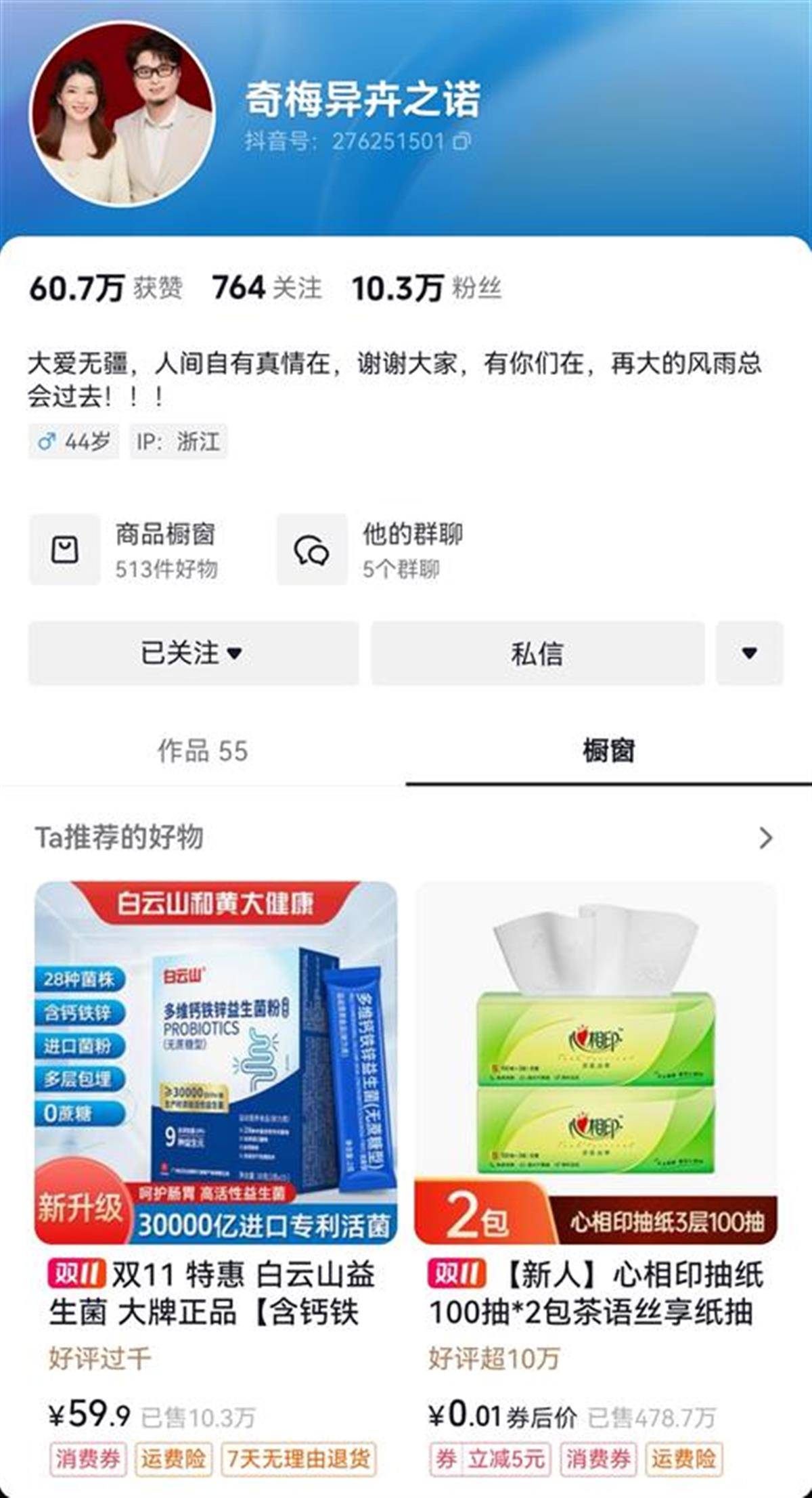
Task: Open the 764 关注 following list
Action: click(x=267, y=288)
